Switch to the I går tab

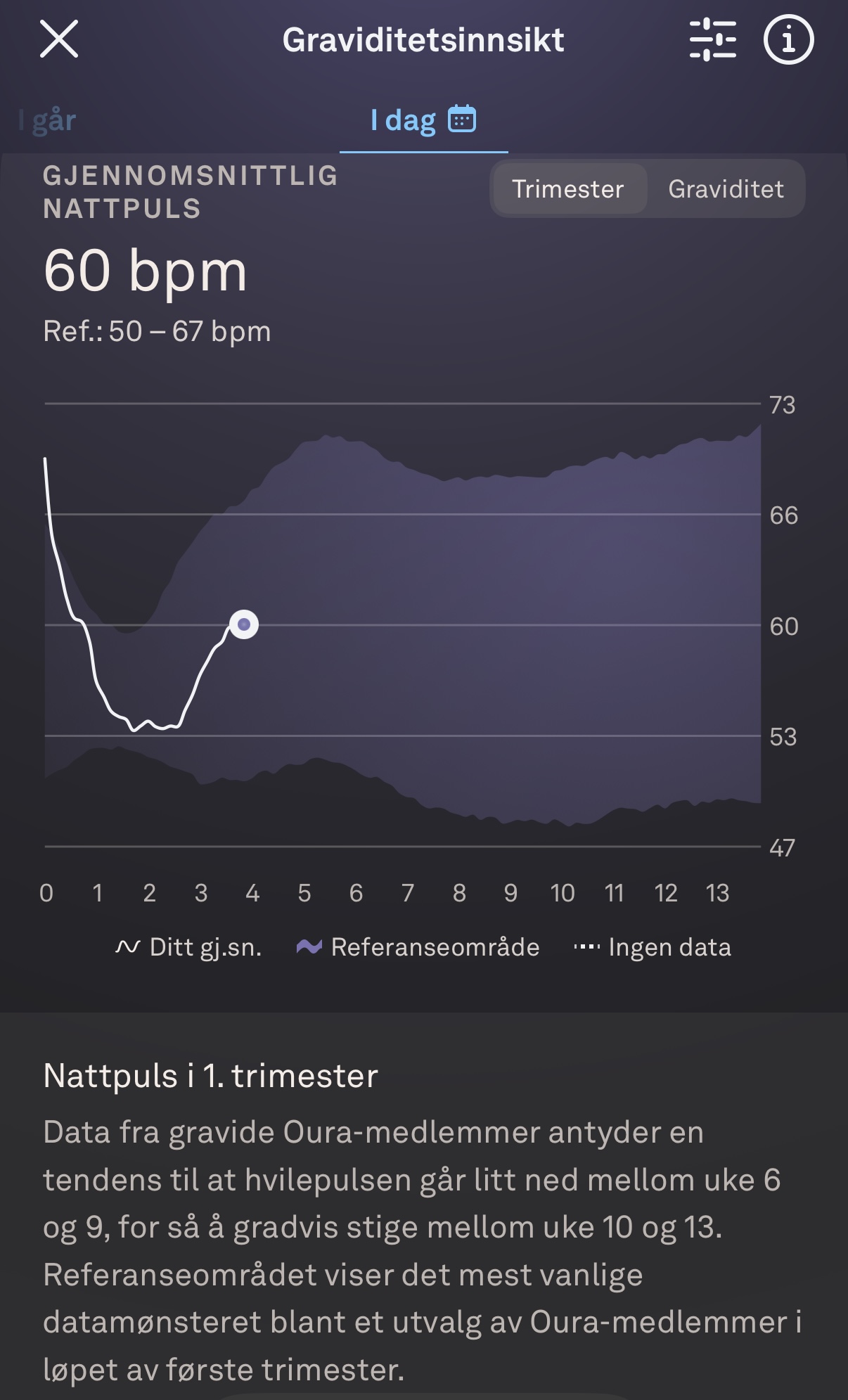pos(49,120)
